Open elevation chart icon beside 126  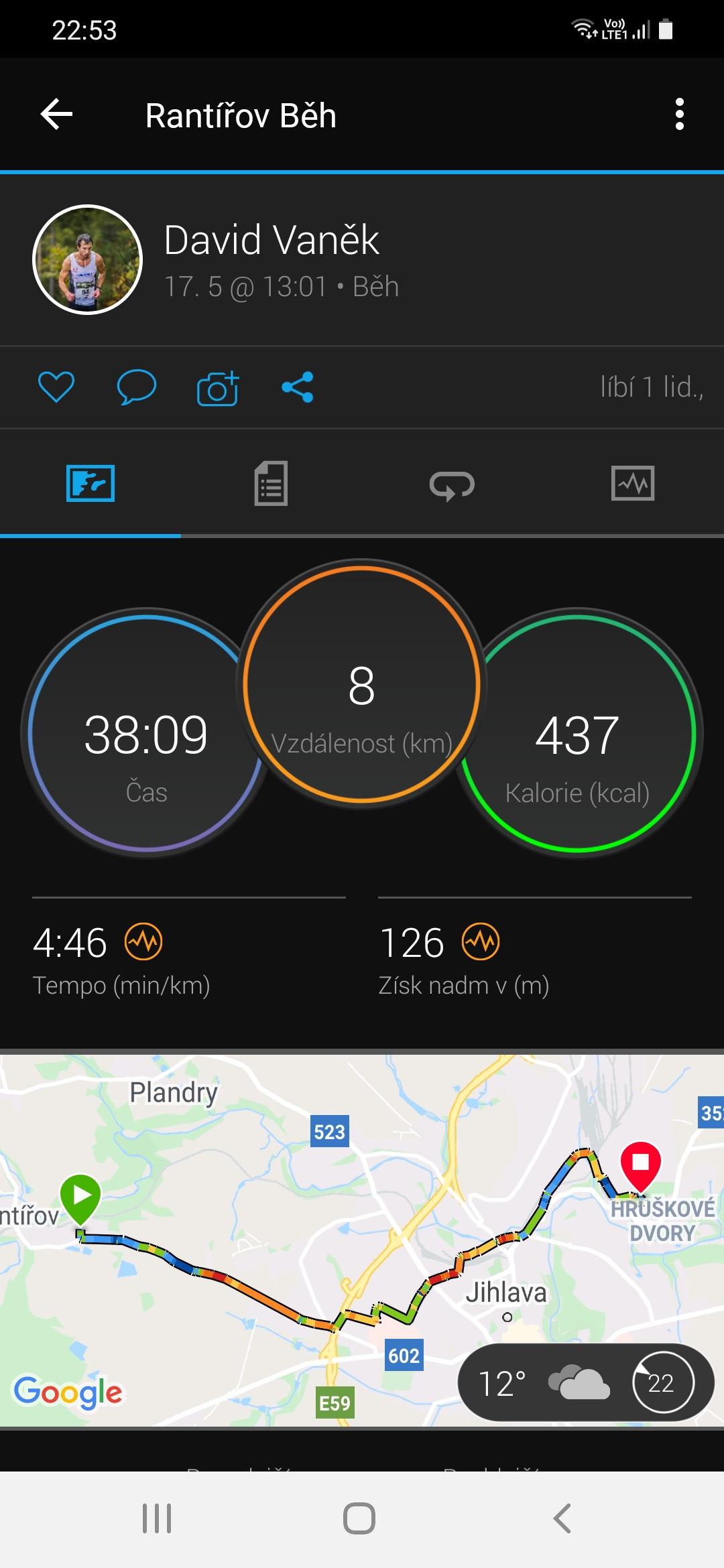pyautogui.click(x=481, y=941)
